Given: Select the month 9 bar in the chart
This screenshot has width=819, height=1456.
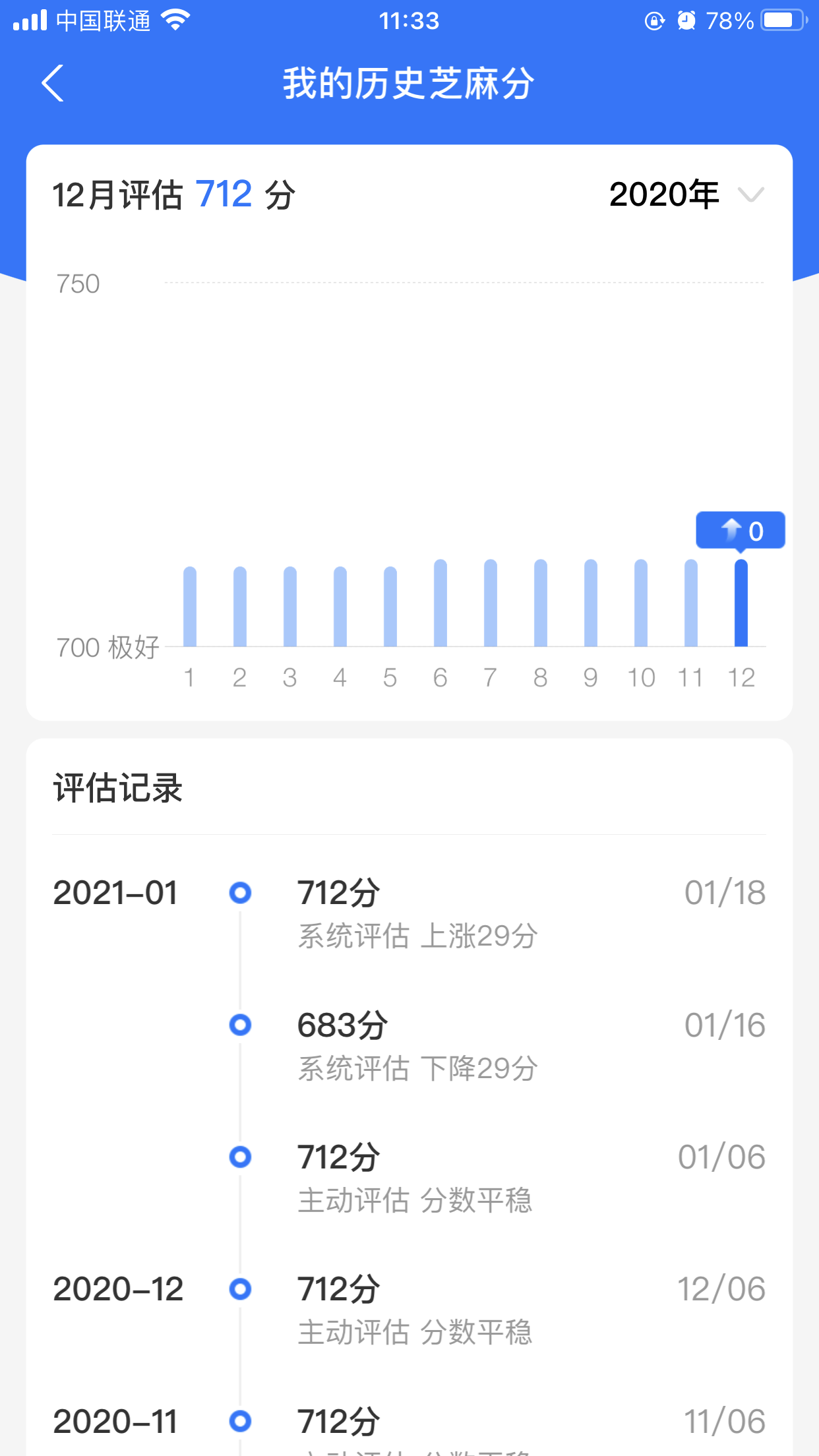Looking at the screenshot, I should (591, 603).
